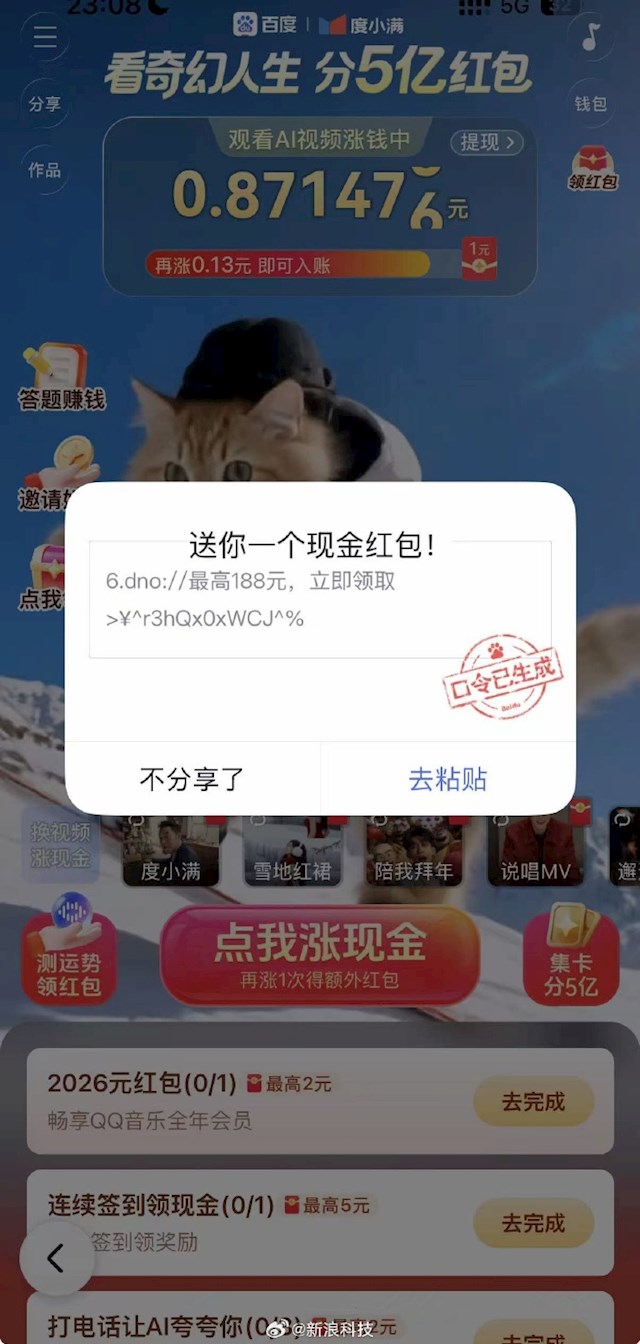Image resolution: width=640 pixels, height=1344 pixels.
Task: Open the 分享 share button
Action: 45,104
